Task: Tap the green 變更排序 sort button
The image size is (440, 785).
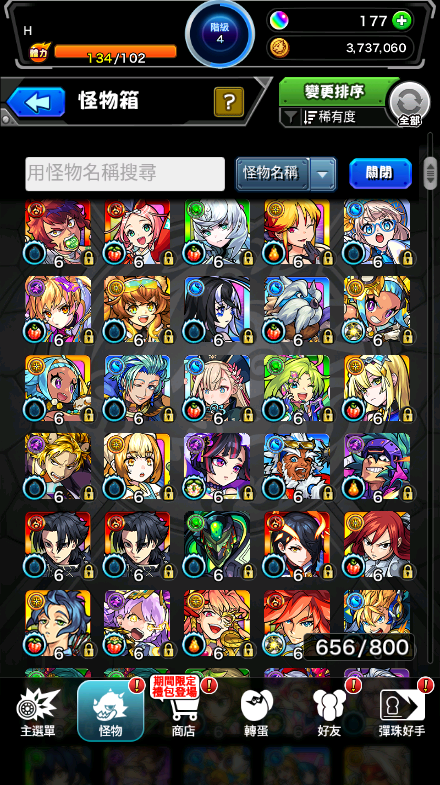Action: 334,91
